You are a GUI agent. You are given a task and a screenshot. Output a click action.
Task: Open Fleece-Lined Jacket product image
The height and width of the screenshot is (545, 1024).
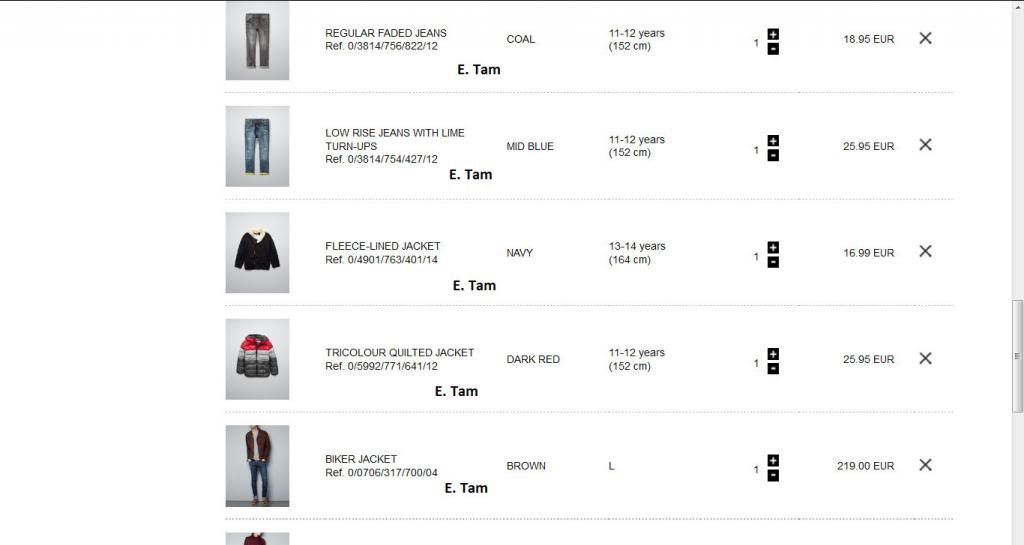257,252
